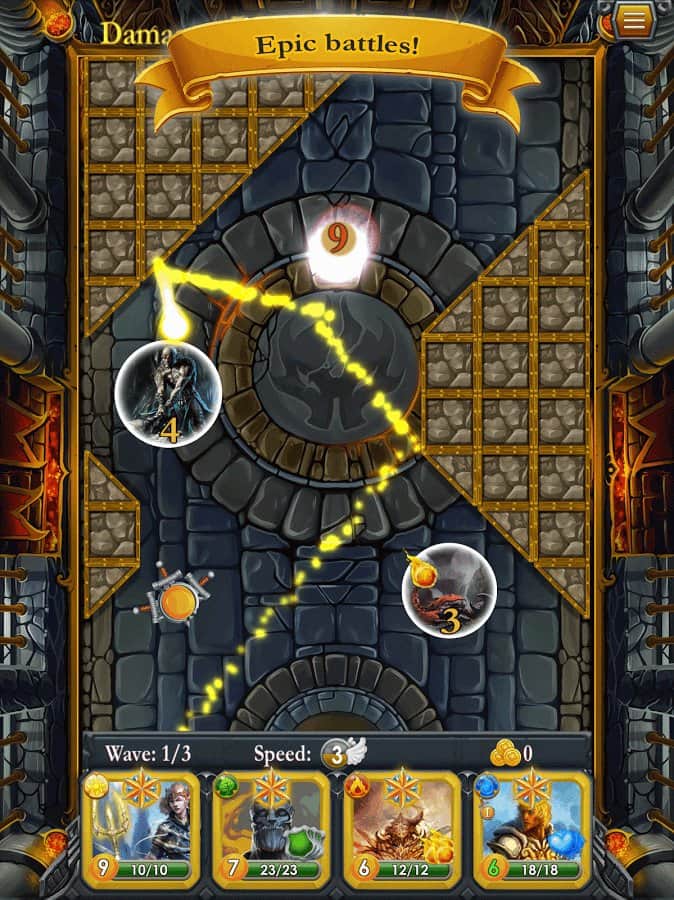The height and width of the screenshot is (900, 674).
Task: Open the hamburger menu button
Action: 633,21
